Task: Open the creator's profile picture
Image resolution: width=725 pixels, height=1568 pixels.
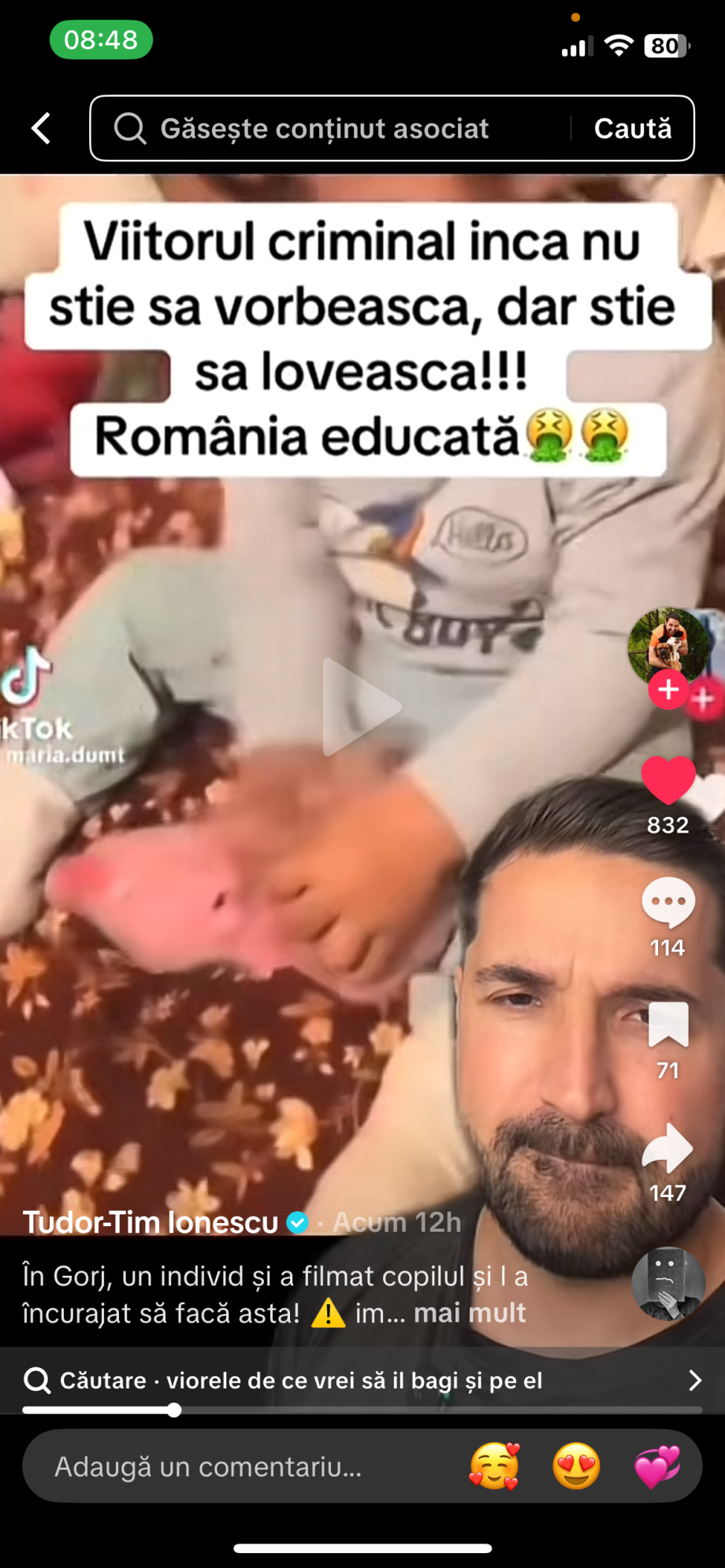Action: coord(667,644)
